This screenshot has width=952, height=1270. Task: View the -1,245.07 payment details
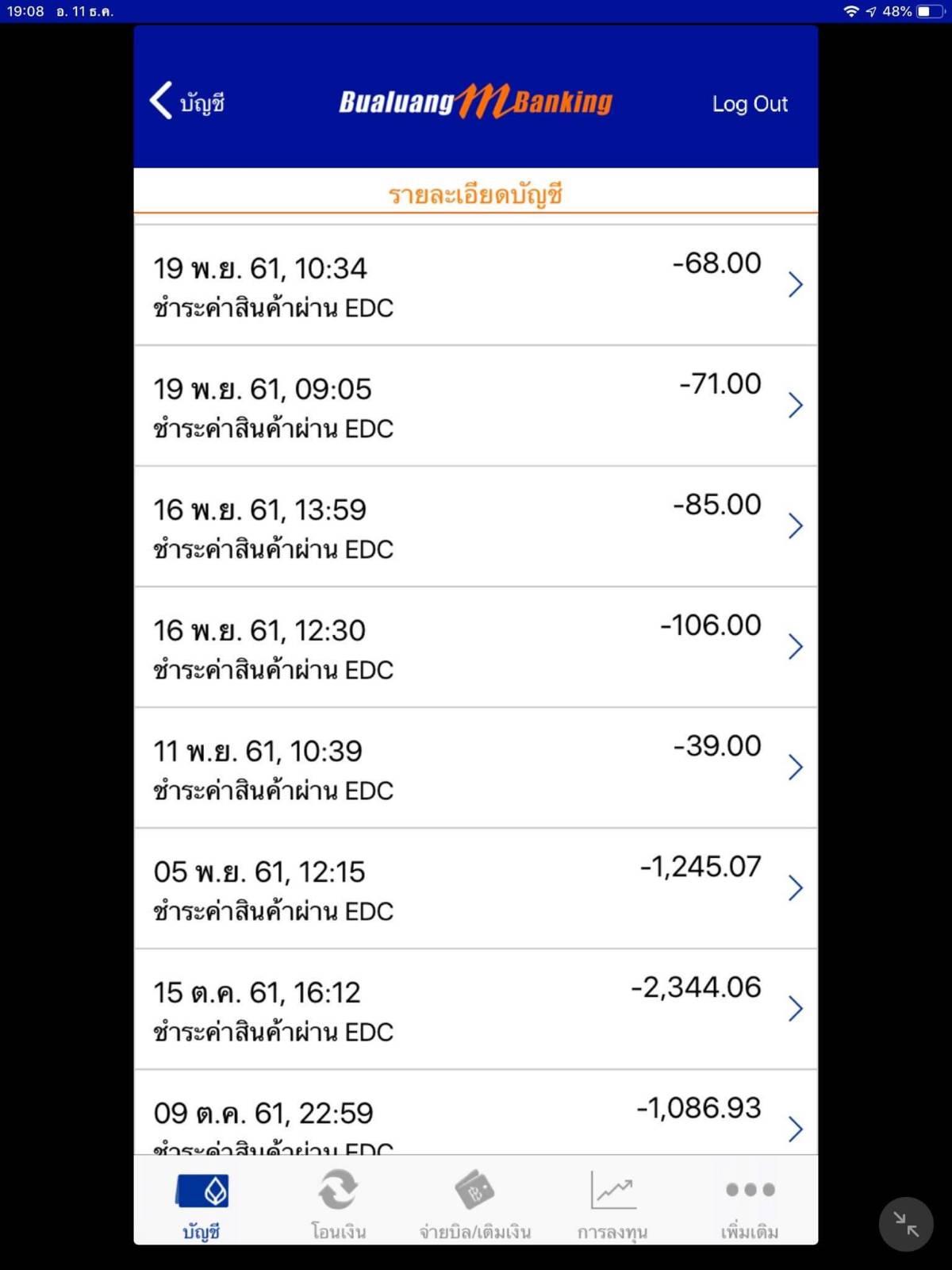tap(476, 889)
